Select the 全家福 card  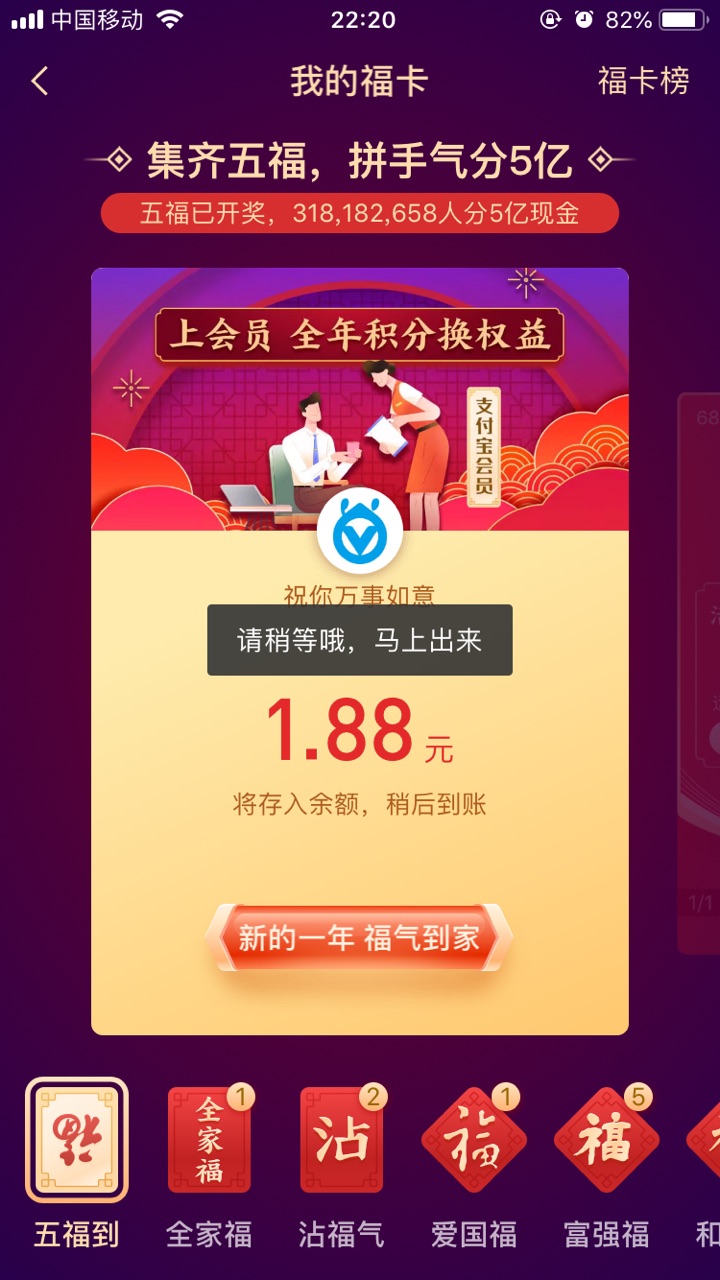point(209,1140)
